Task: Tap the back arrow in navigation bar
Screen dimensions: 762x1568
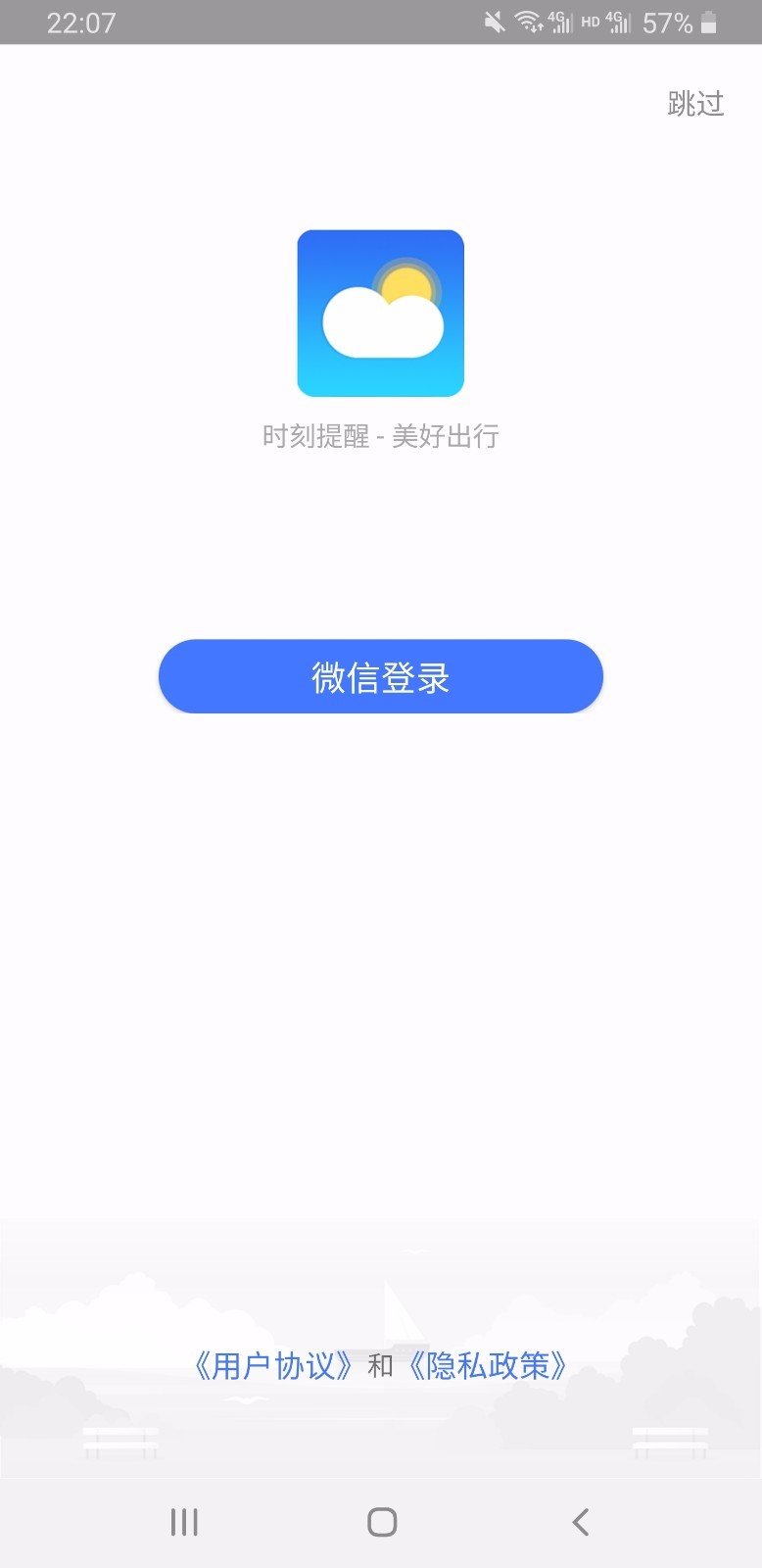Action: pyautogui.click(x=578, y=1523)
